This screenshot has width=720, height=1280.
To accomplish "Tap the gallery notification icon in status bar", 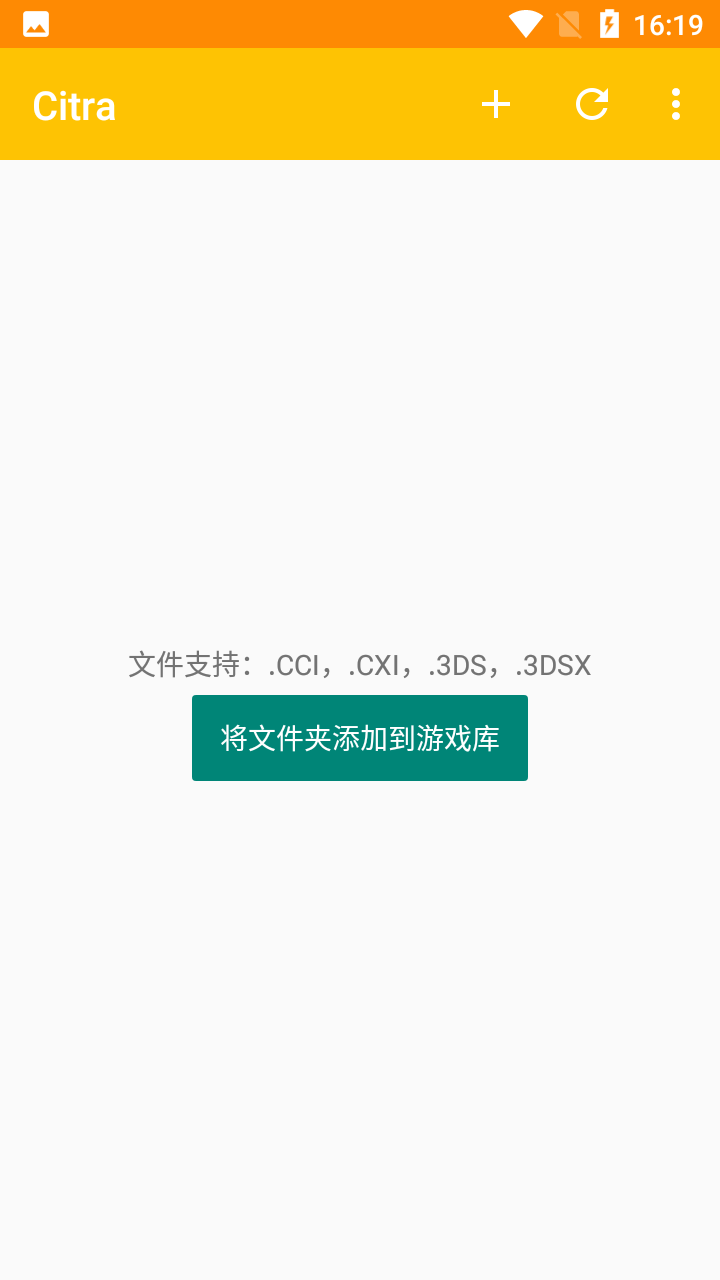I will coord(35,22).
